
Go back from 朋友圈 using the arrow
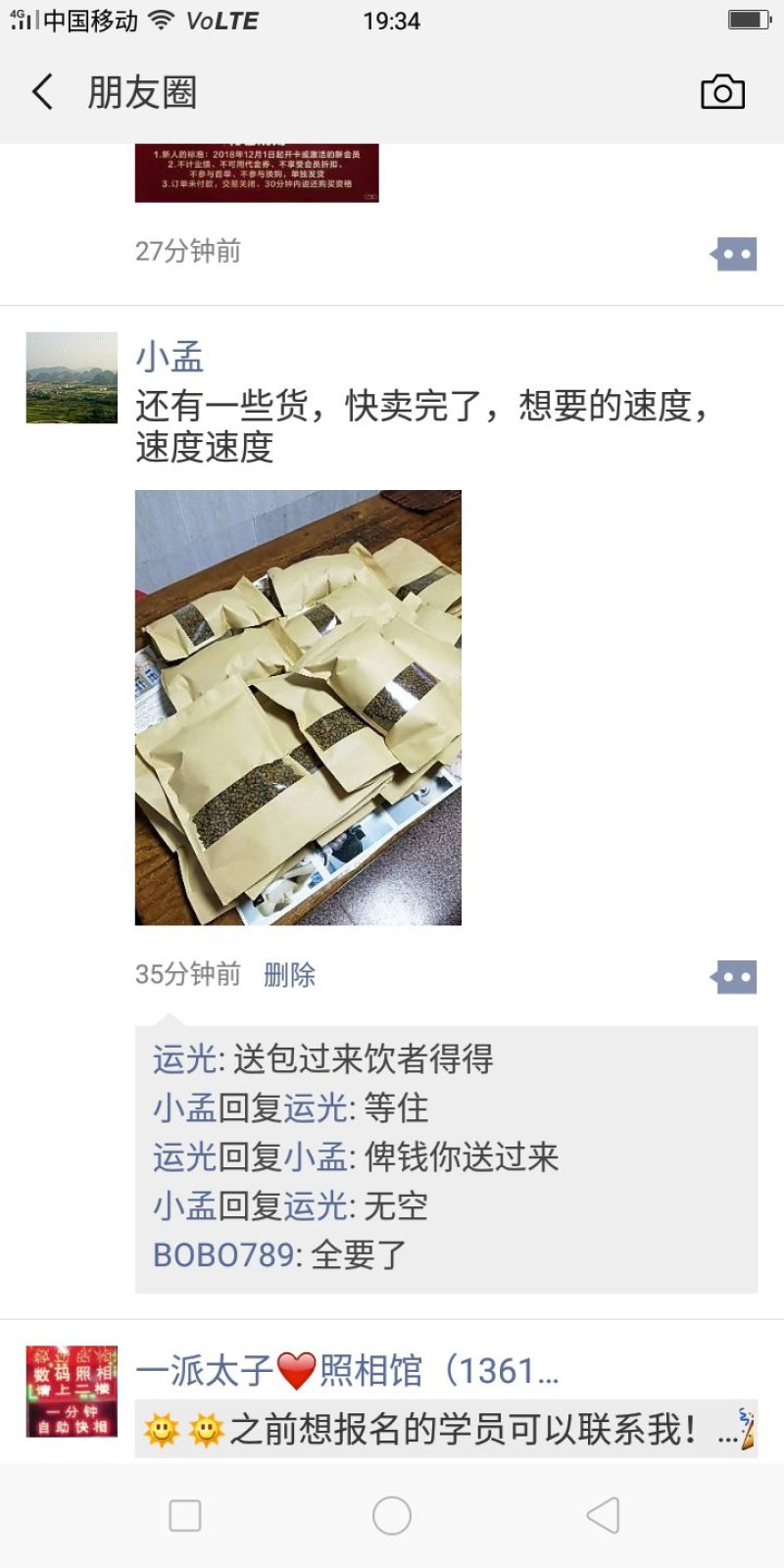[42, 92]
